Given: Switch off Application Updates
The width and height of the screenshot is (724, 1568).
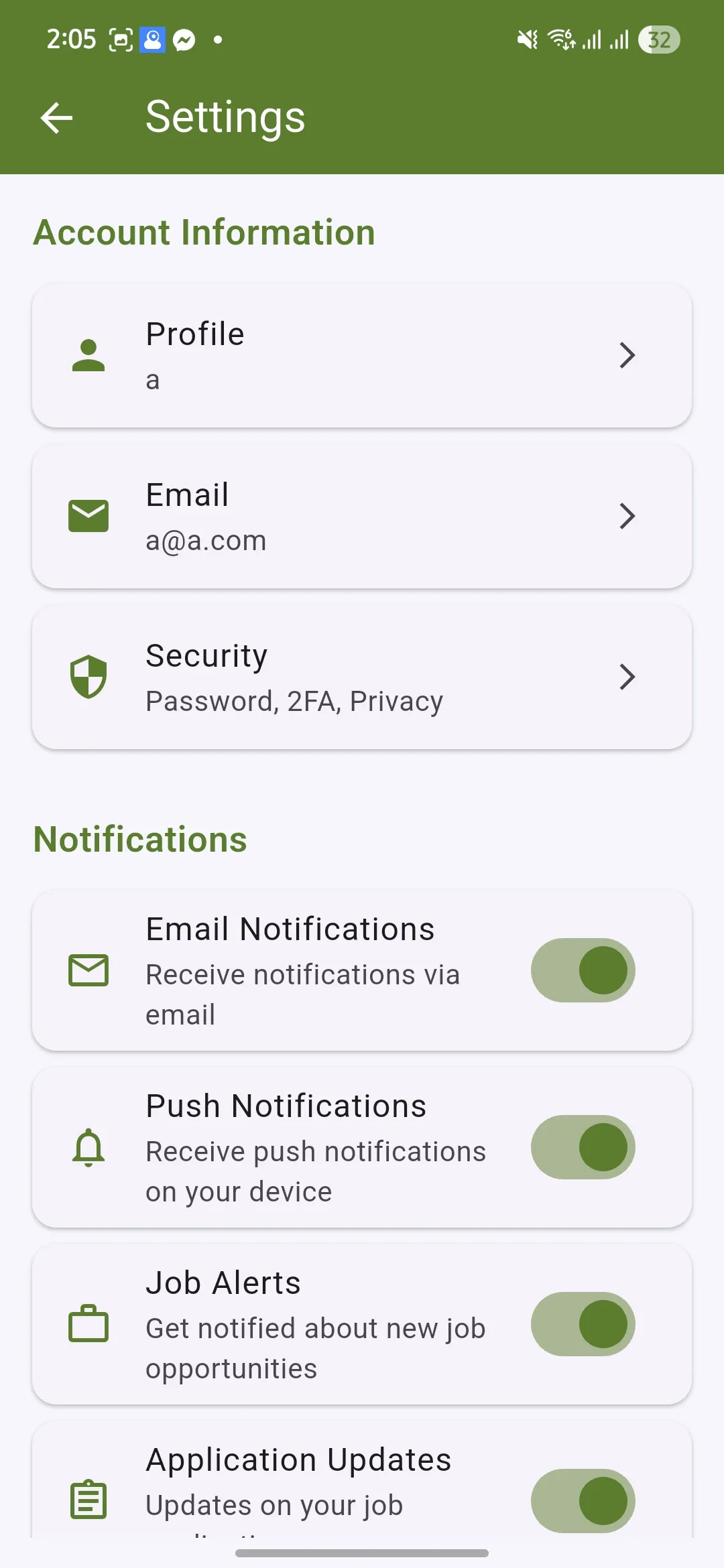Looking at the screenshot, I should [583, 1501].
